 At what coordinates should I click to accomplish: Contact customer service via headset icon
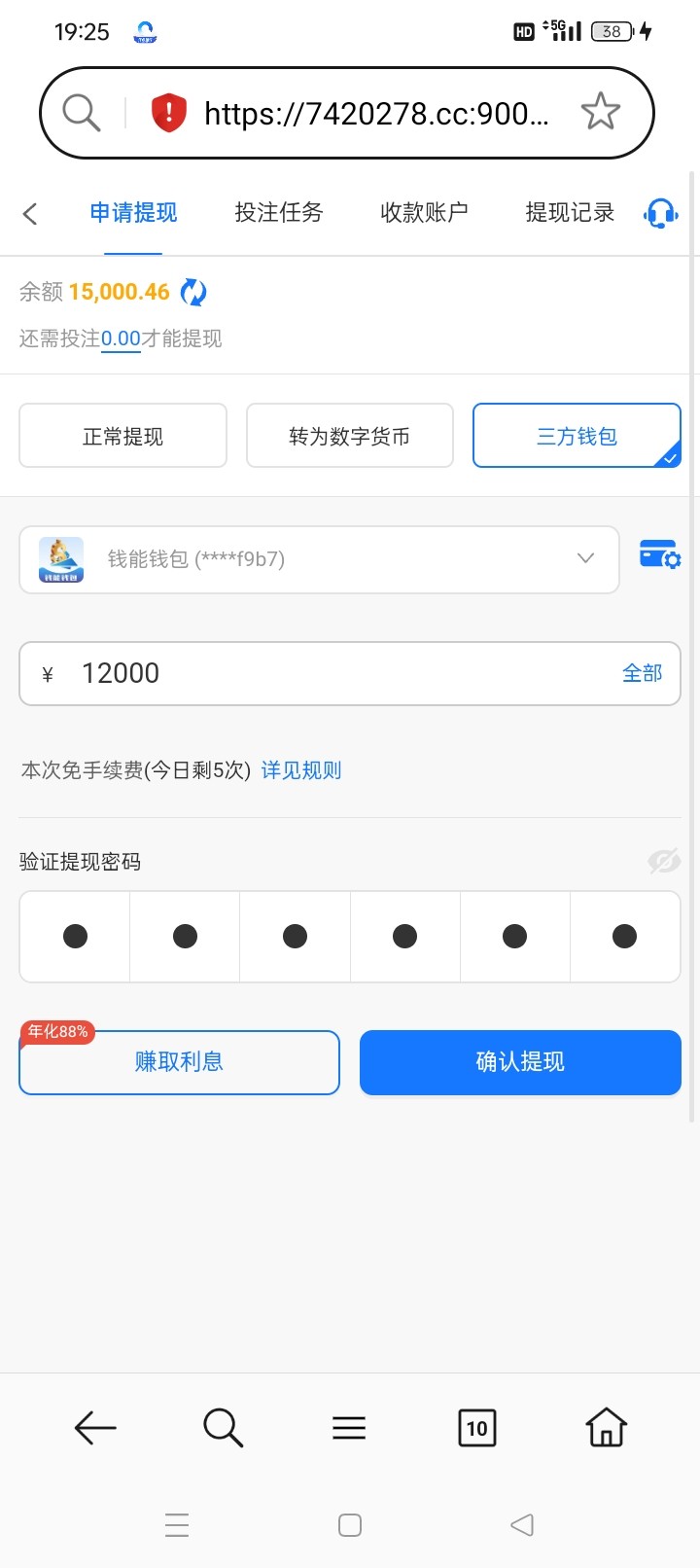click(661, 213)
